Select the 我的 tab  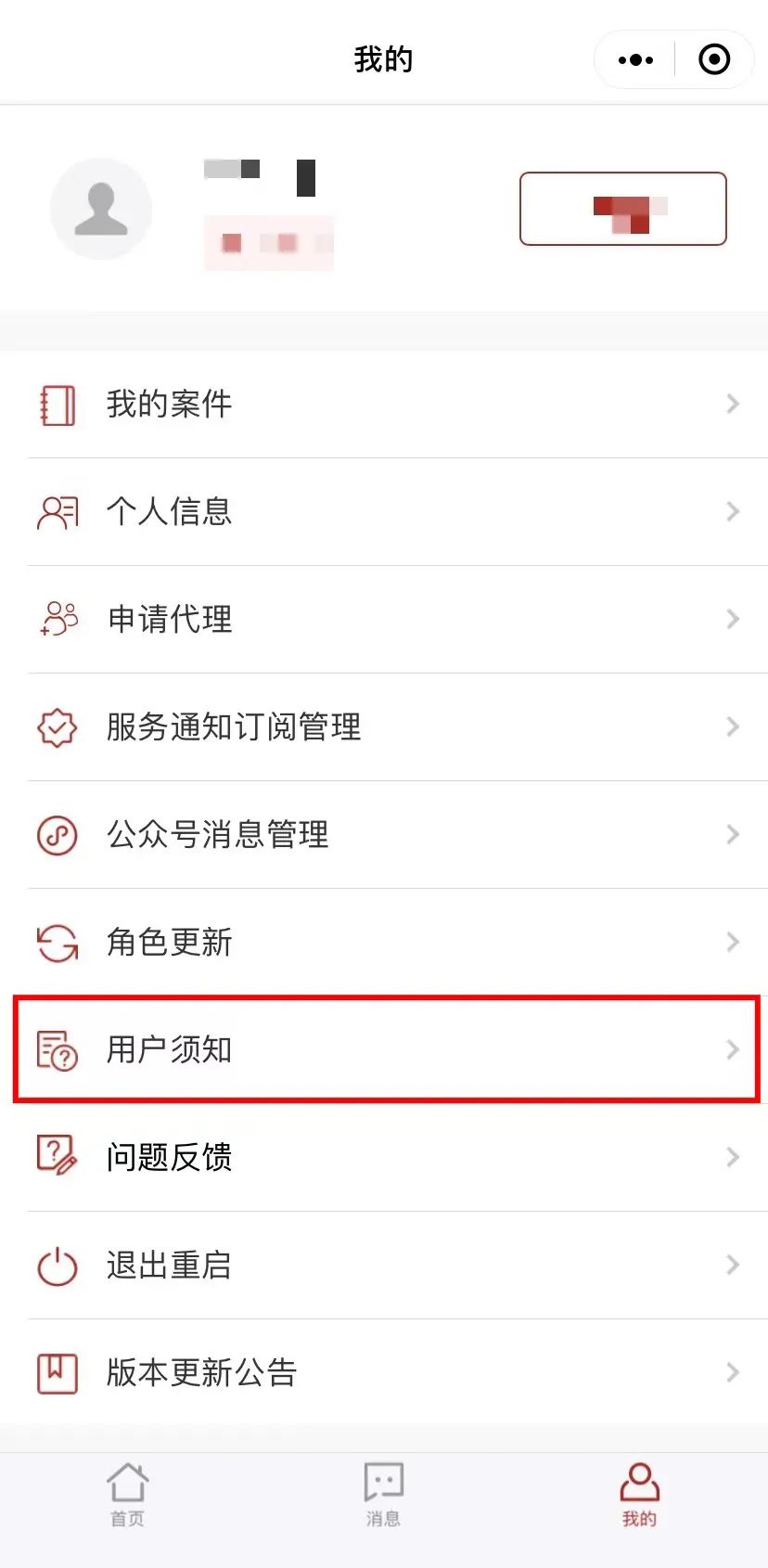(639, 1494)
